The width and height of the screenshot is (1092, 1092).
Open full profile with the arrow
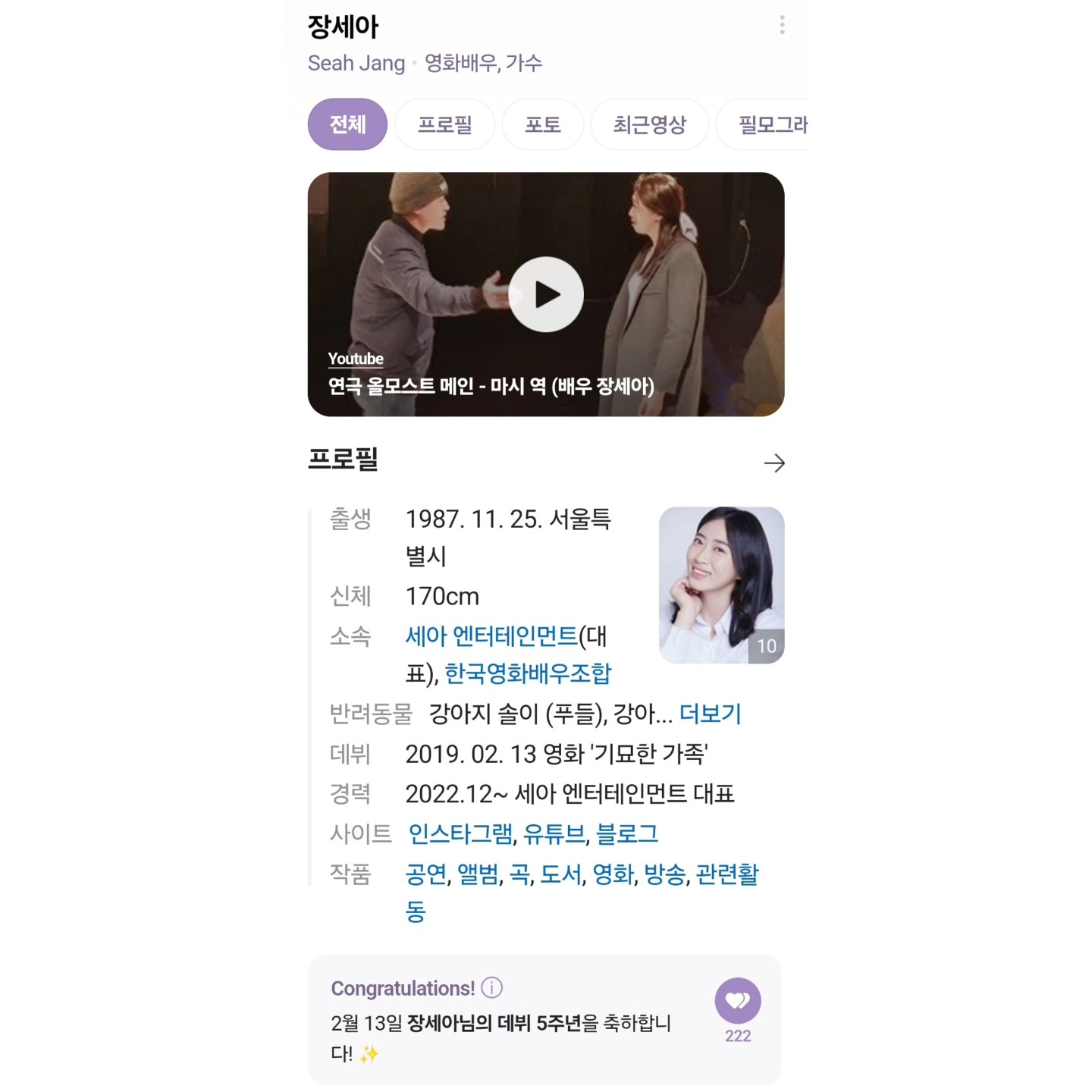[774, 463]
